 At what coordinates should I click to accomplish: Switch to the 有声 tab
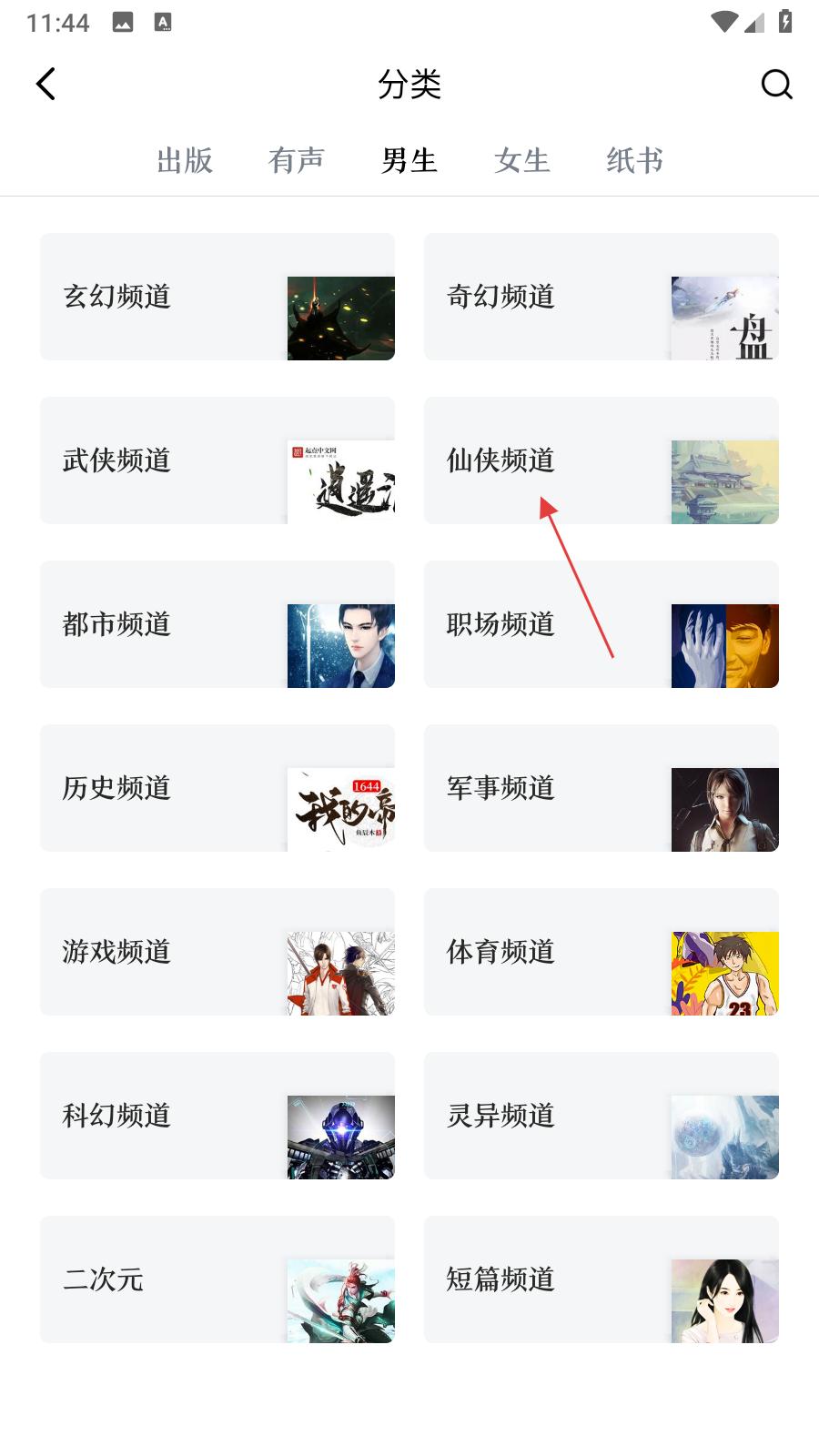click(297, 160)
